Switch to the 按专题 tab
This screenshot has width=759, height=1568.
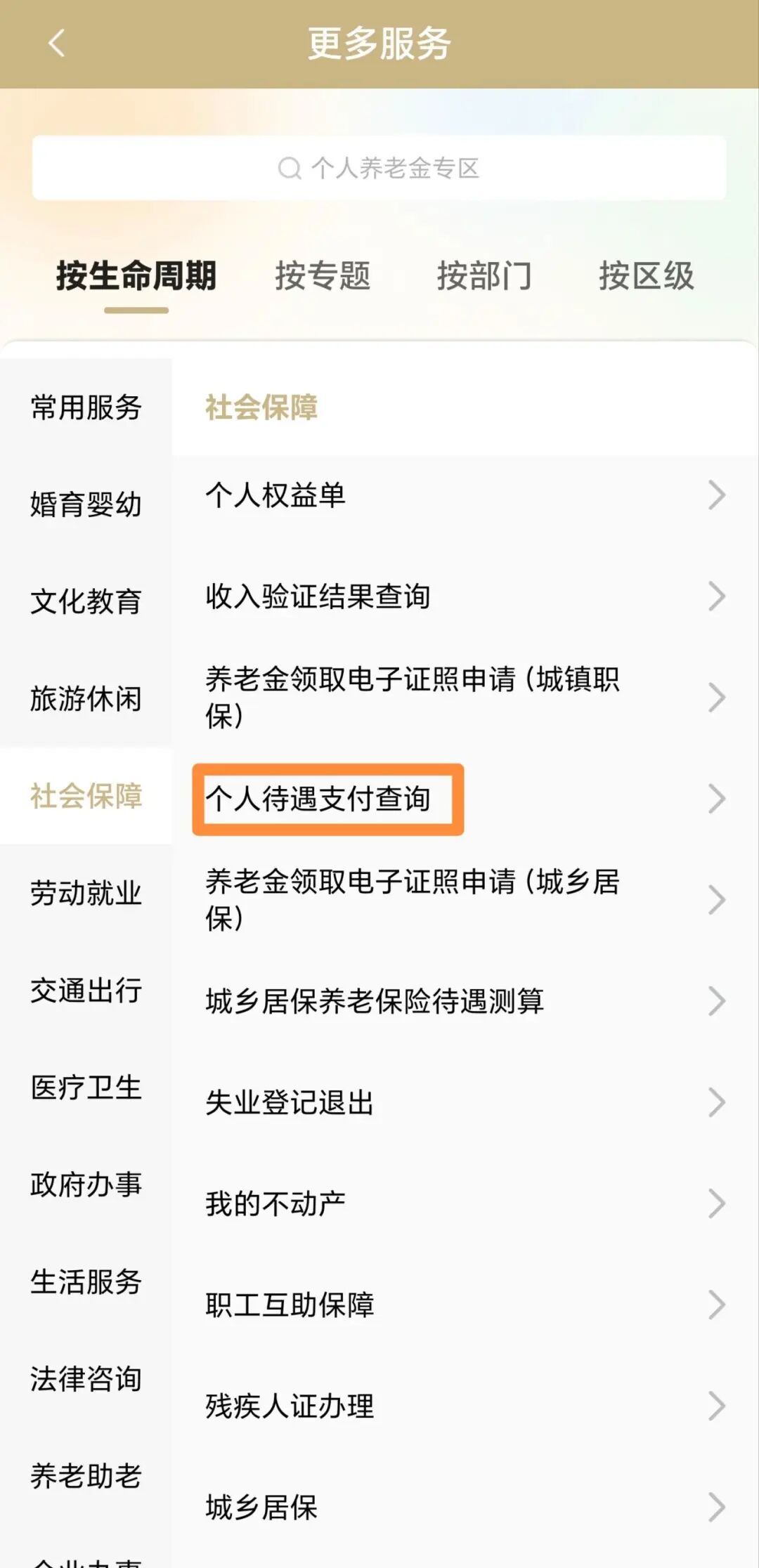tap(323, 275)
